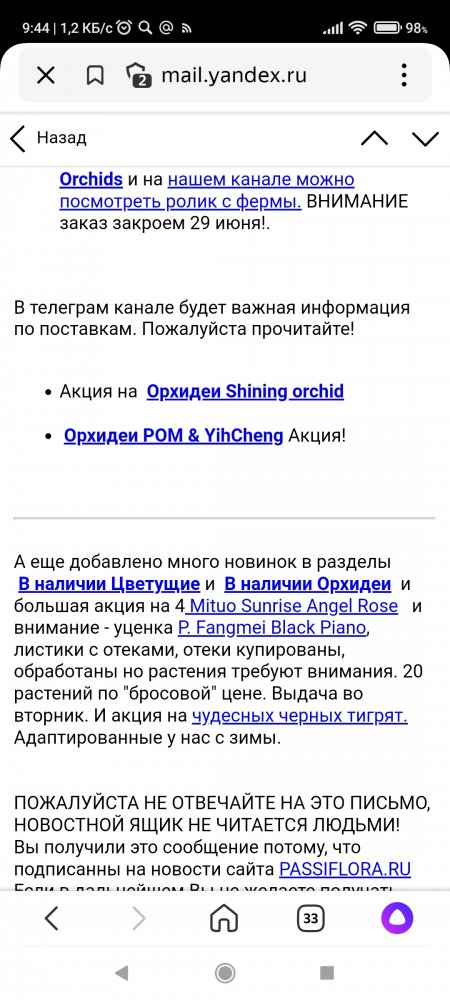Show the 33 open tabs
The image size is (450, 1000).
[310, 918]
